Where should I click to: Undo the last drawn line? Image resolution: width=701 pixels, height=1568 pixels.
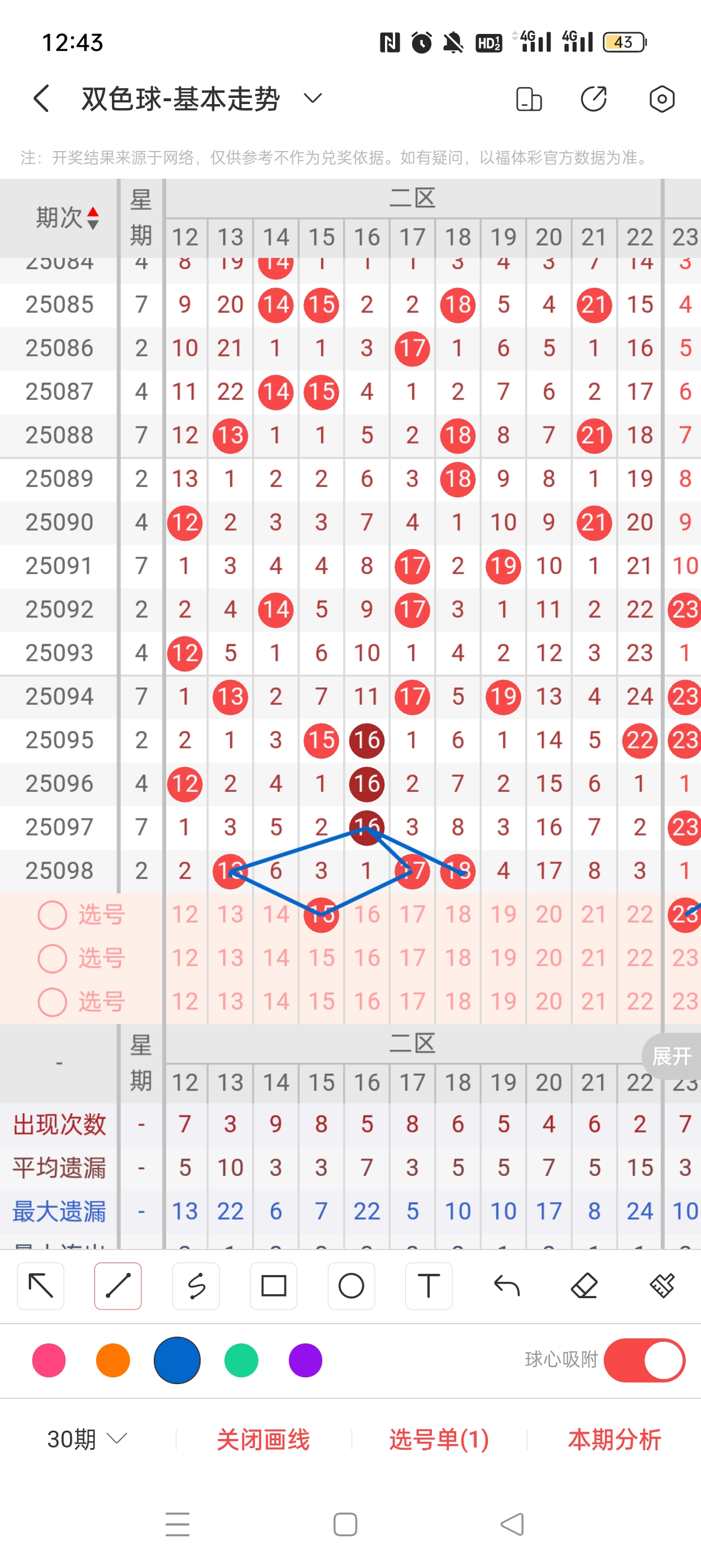click(507, 1286)
